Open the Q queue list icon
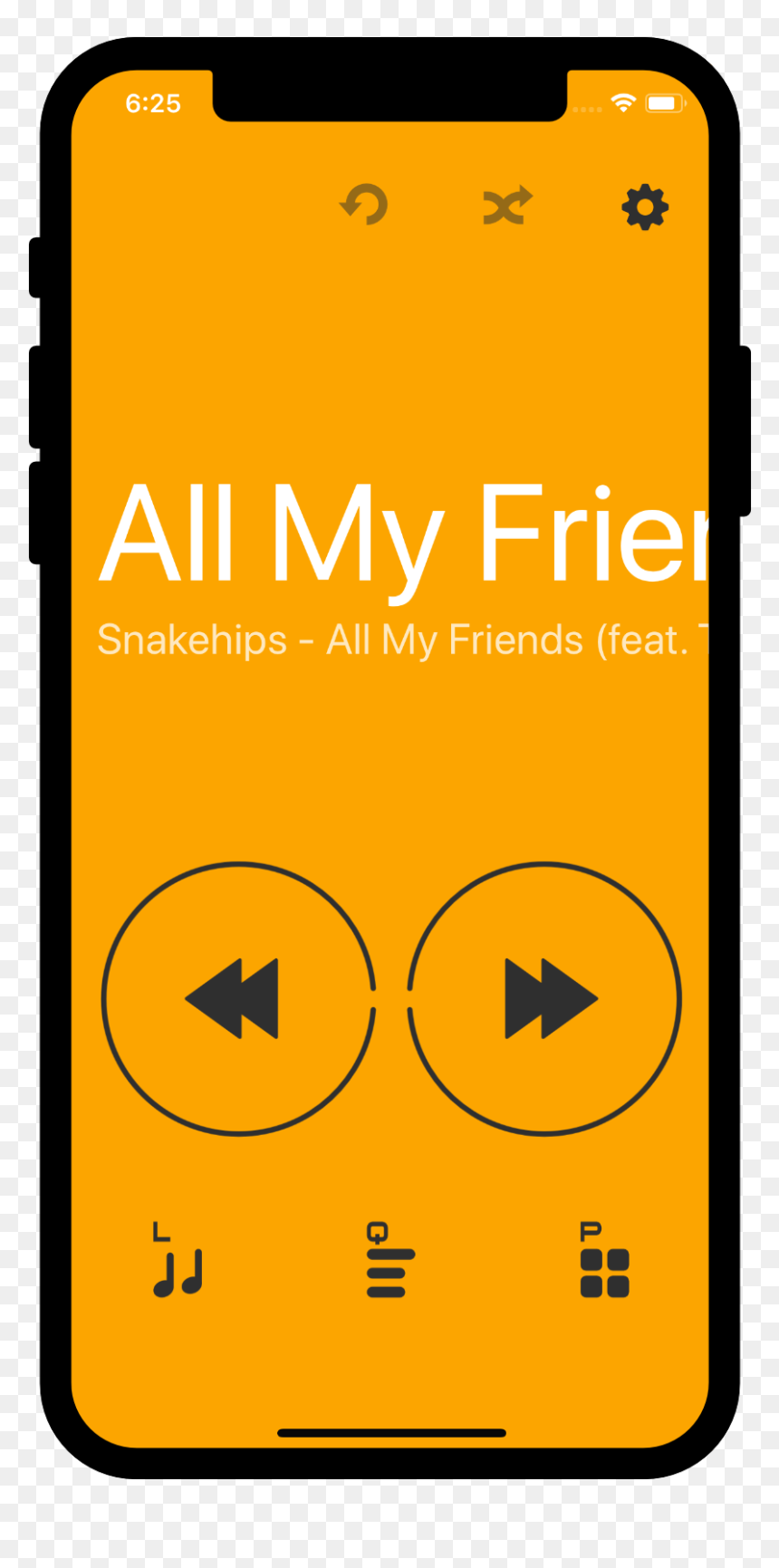 point(389,1260)
